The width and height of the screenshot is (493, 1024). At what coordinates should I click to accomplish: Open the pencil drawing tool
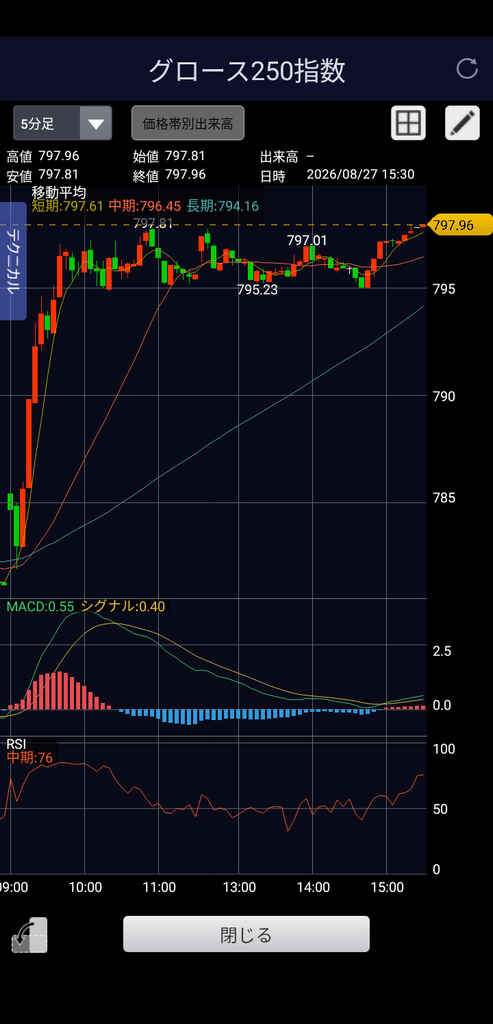click(462, 123)
